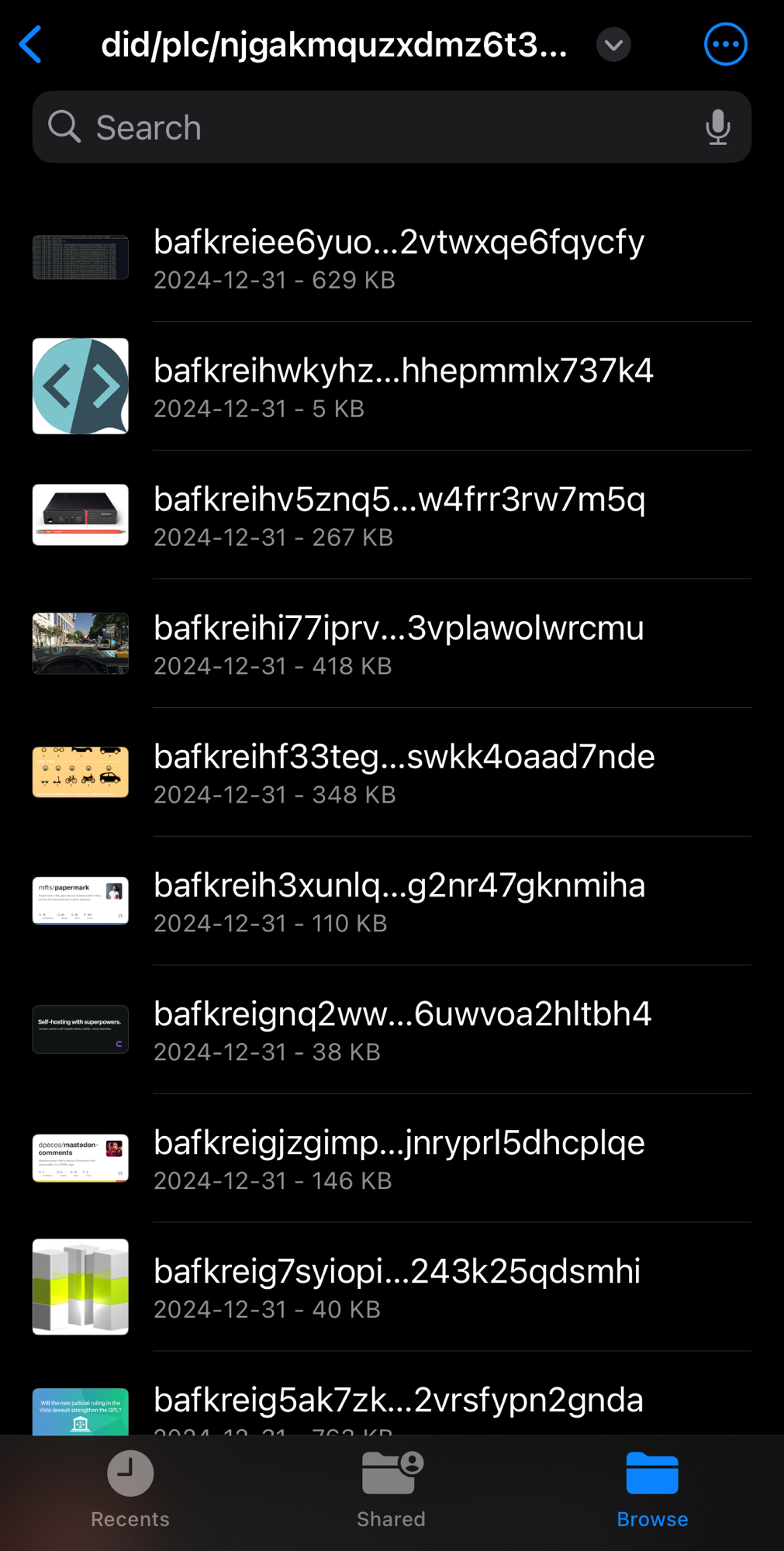The width and height of the screenshot is (784, 1551).
Task: Open file bafkreih3xunlq...g2nr47gknmiha
Action: (399, 901)
